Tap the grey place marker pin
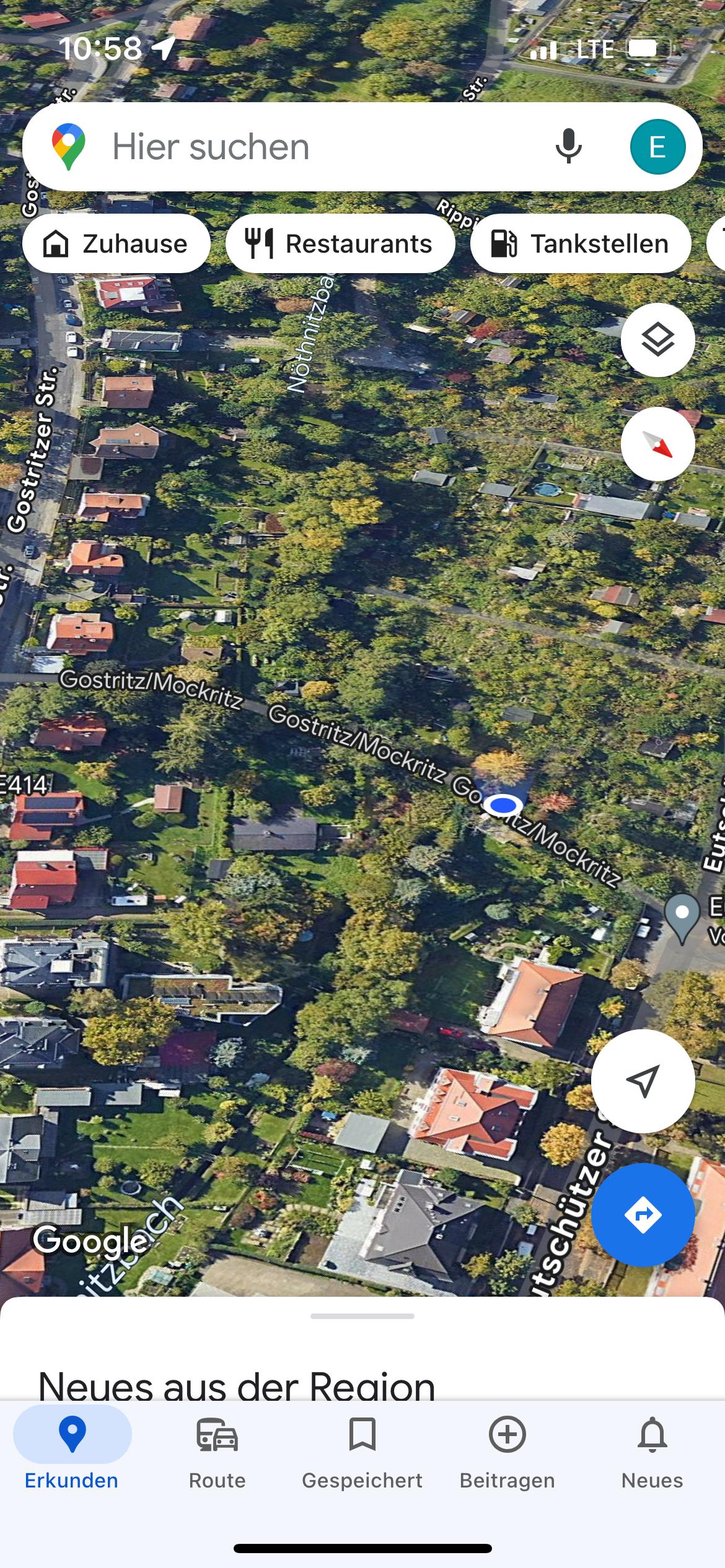 click(682, 918)
